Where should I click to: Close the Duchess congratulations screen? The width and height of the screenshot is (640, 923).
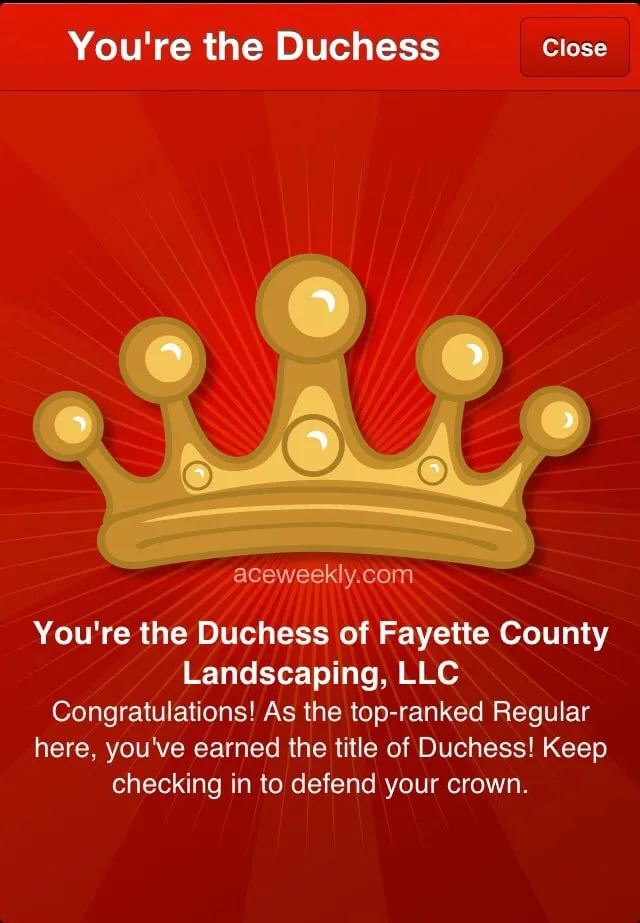coord(574,47)
